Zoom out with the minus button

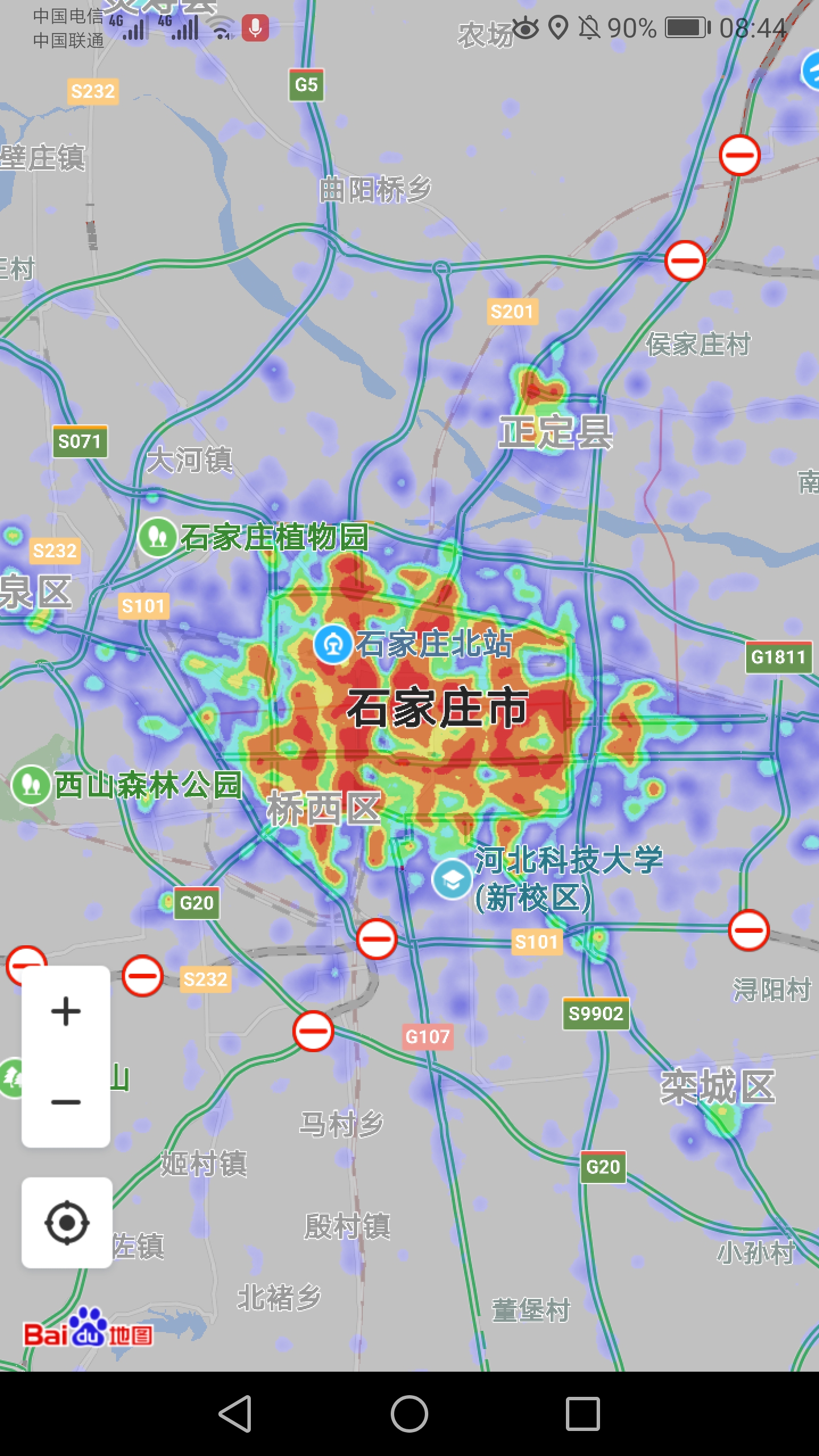[x=66, y=1102]
